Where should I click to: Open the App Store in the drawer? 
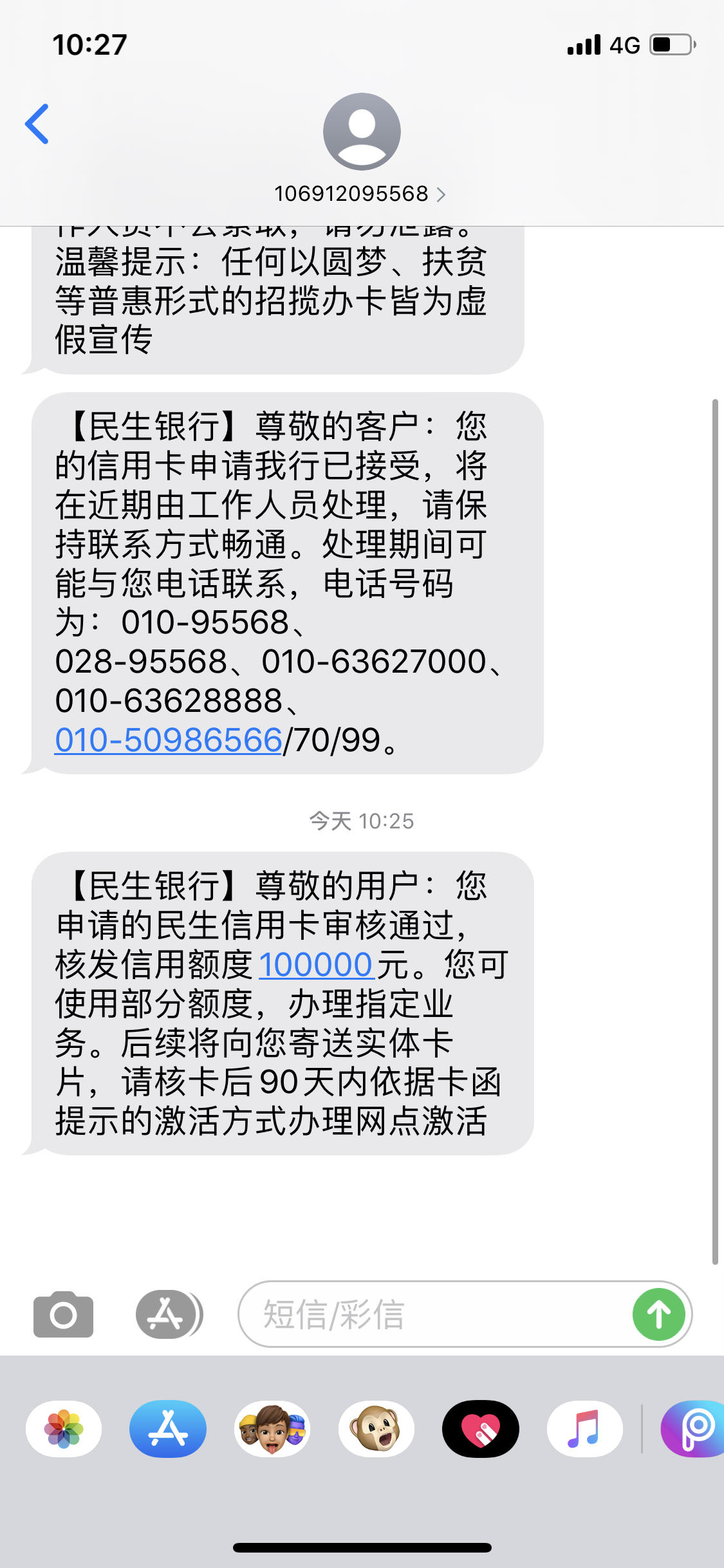point(168,1429)
